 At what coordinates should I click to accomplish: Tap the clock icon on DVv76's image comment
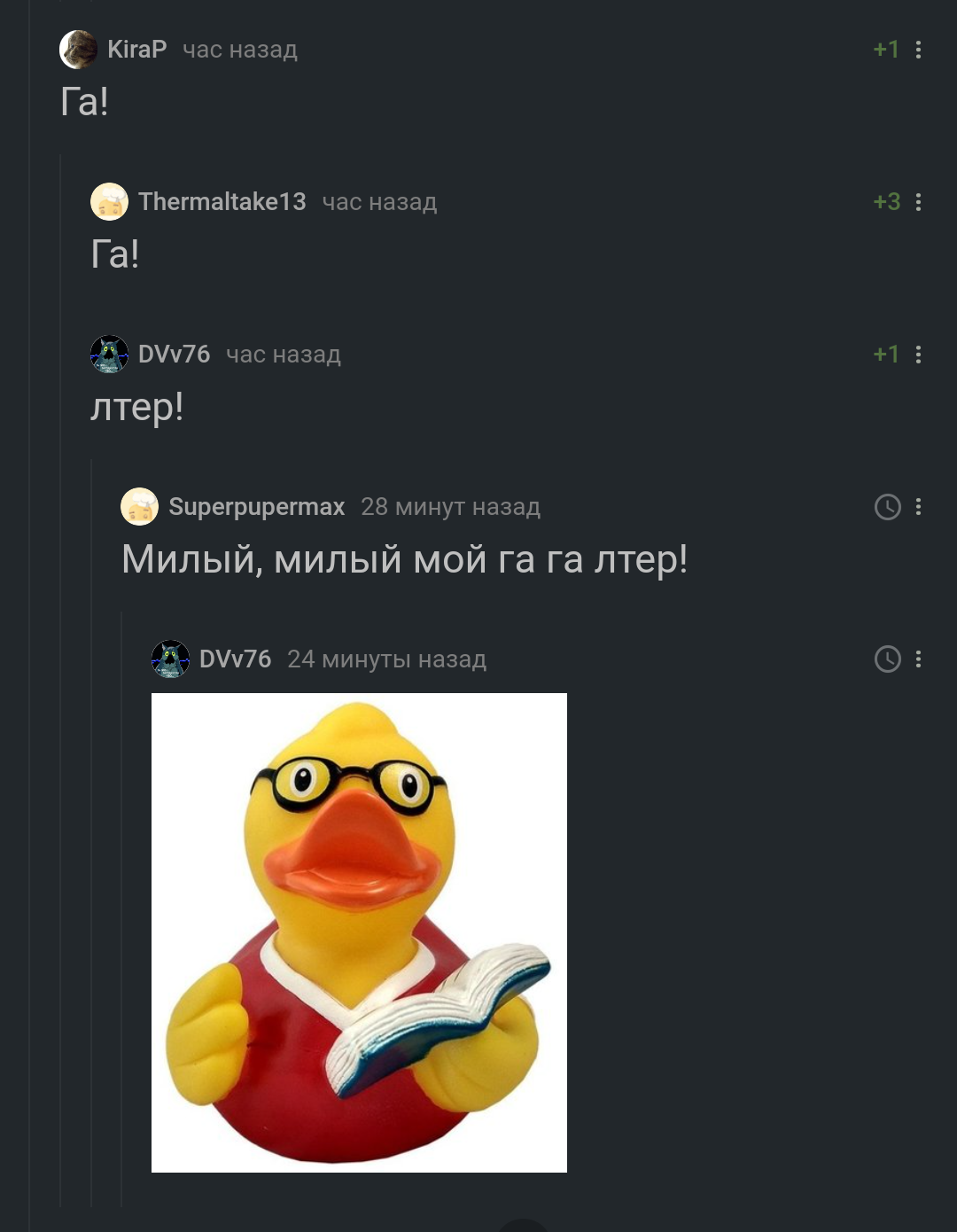[887, 659]
